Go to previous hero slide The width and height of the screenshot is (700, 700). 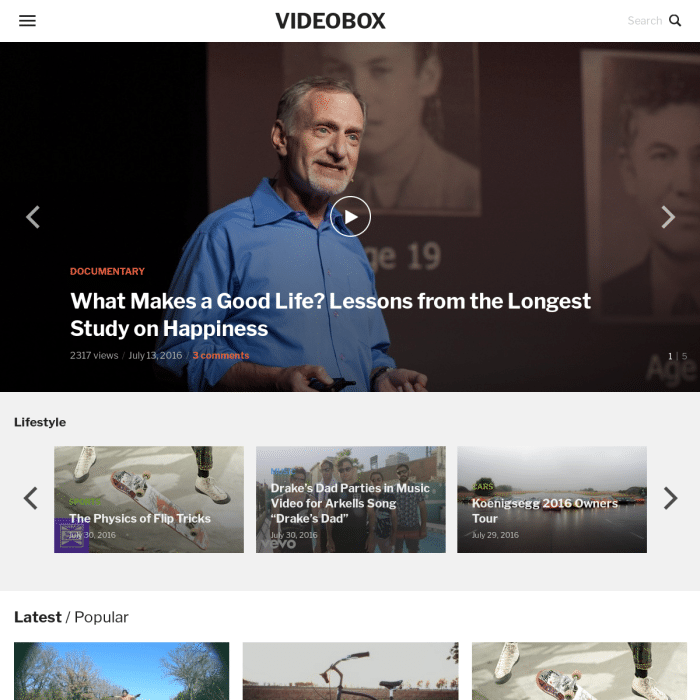33,217
